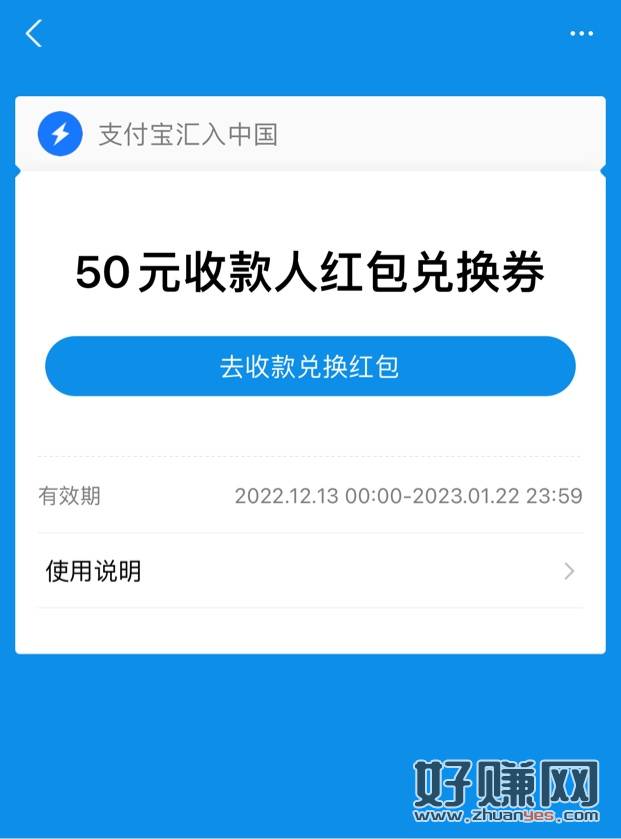The height and width of the screenshot is (839, 621).
Task: Tap 去收款兑换红包 button
Action: 310,367
